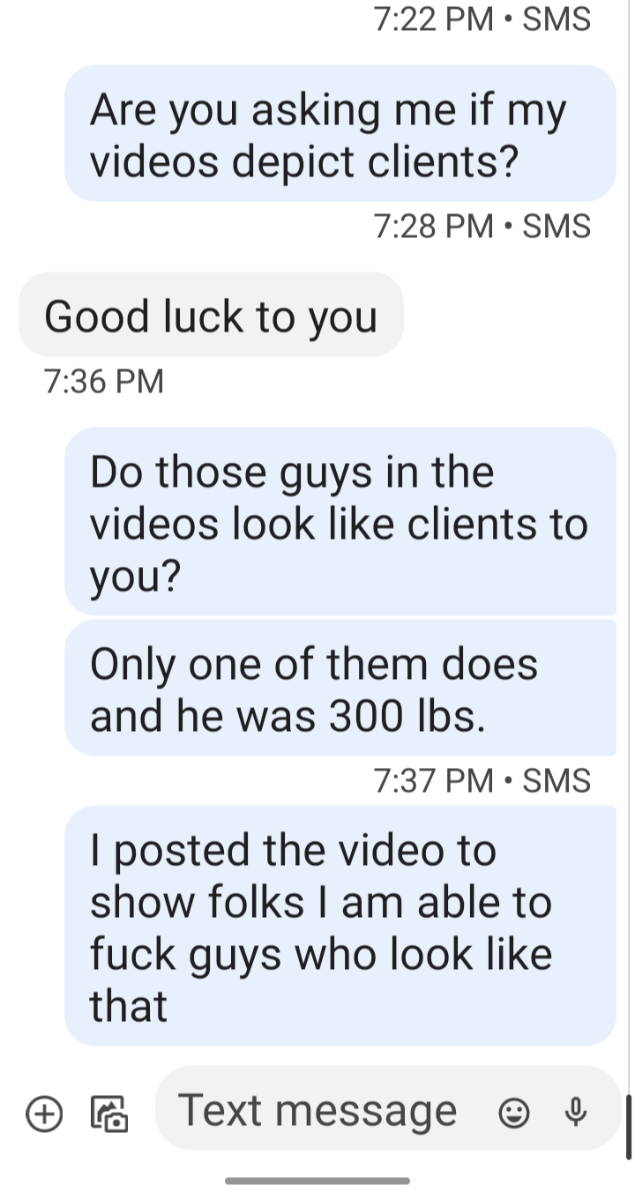Image resolution: width=635 pixels, height=1200 pixels.
Task: Open the emoji picker
Action: pyautogui.click(x=513, y=1112)
